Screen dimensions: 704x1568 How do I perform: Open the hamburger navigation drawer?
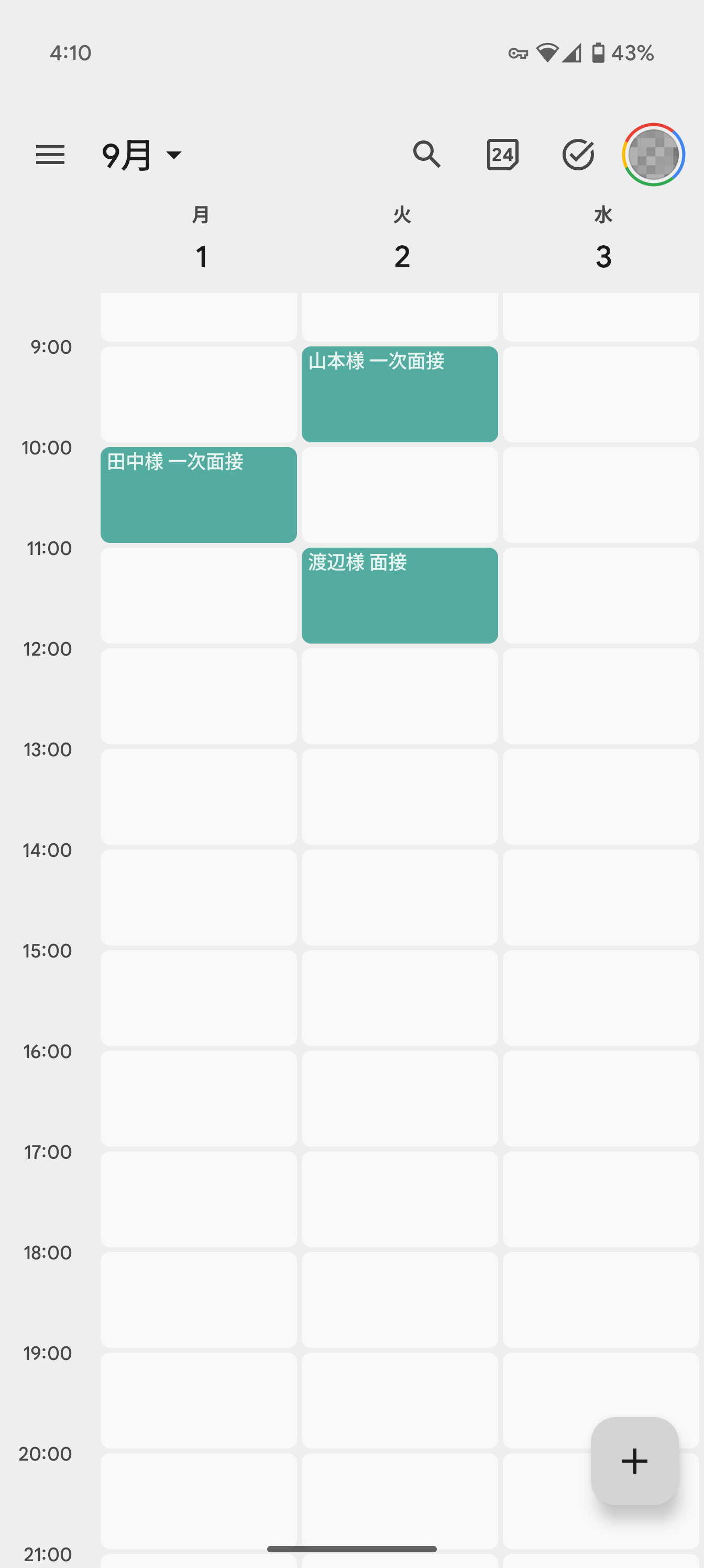50,155
